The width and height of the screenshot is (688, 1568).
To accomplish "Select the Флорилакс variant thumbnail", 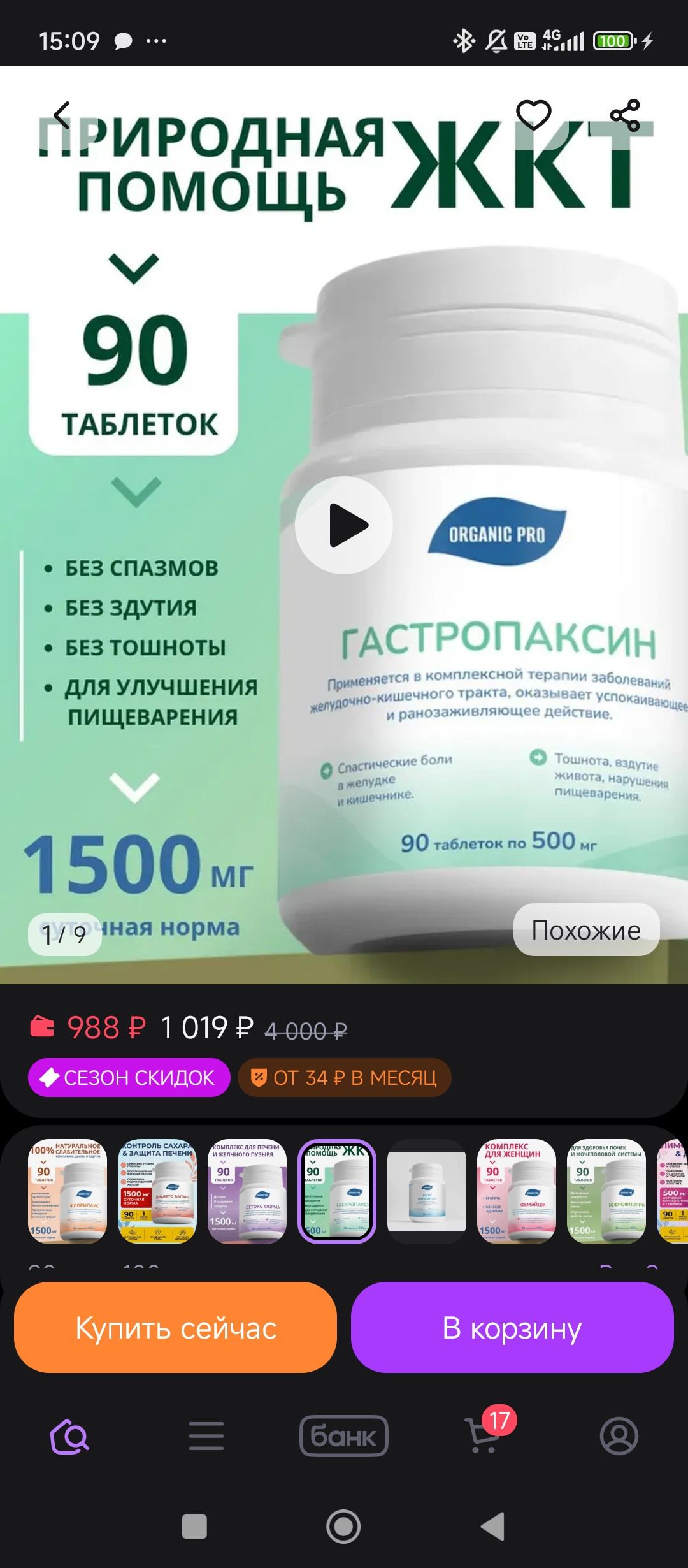I will click(68, 1191).
